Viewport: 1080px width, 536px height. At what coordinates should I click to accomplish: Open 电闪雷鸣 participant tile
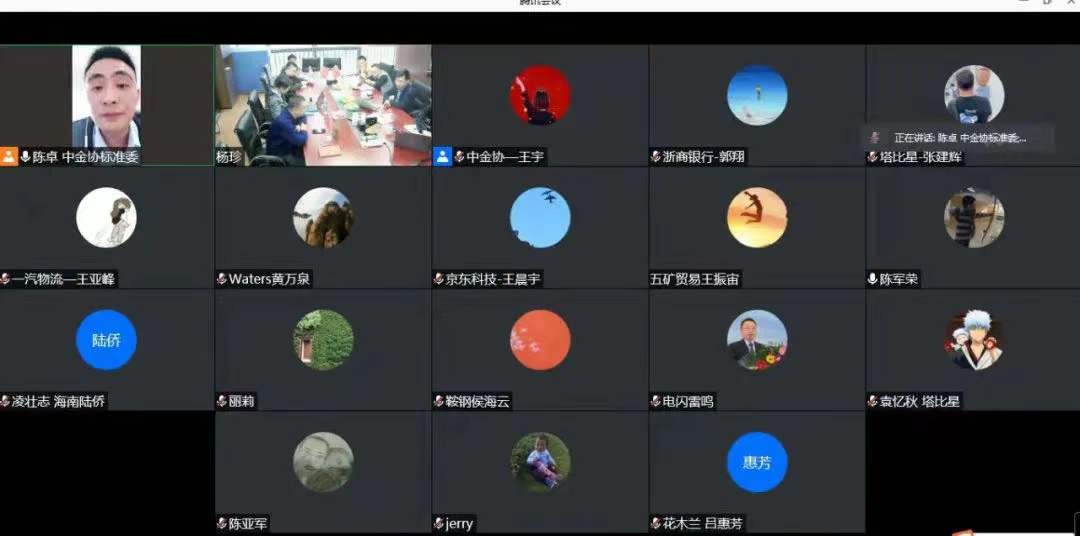click(757, 344)
